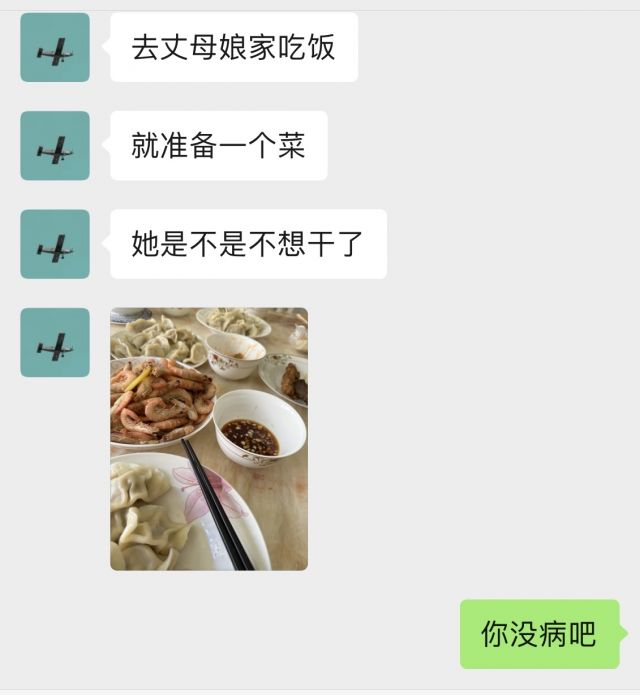This screenshot has width=640, height=695.
Task: Open sender's avatar beside 就准备一个菜
Action: pos(55,146)
